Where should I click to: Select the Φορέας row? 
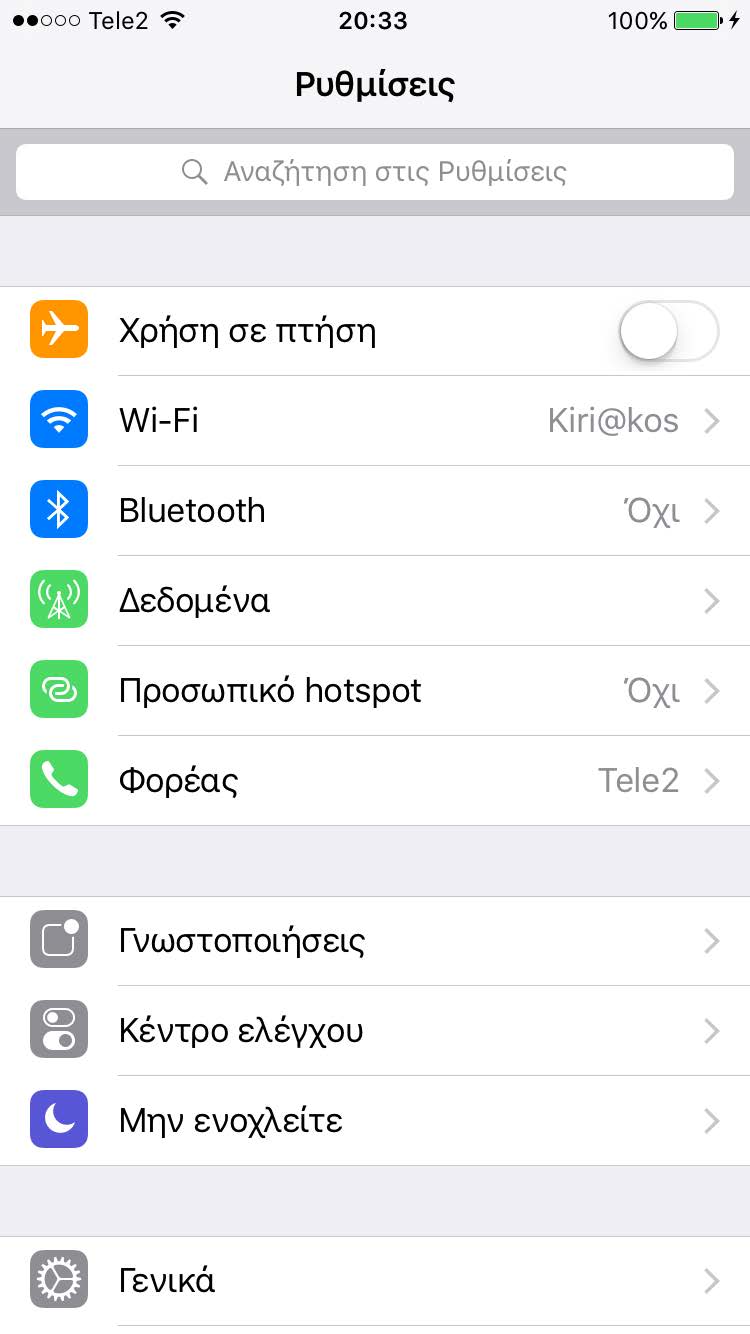coord(375,781)
